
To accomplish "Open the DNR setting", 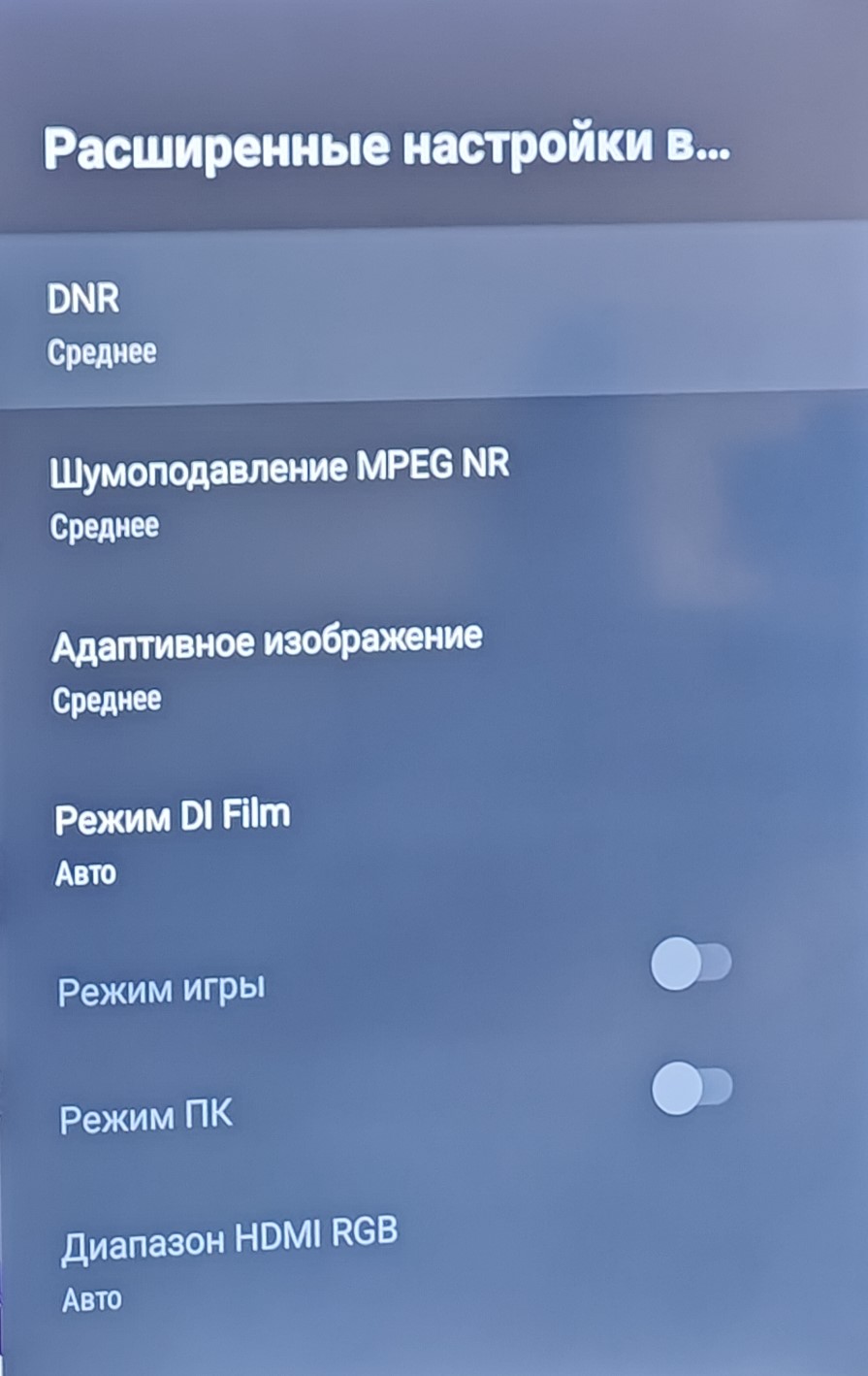I will 291,322.
